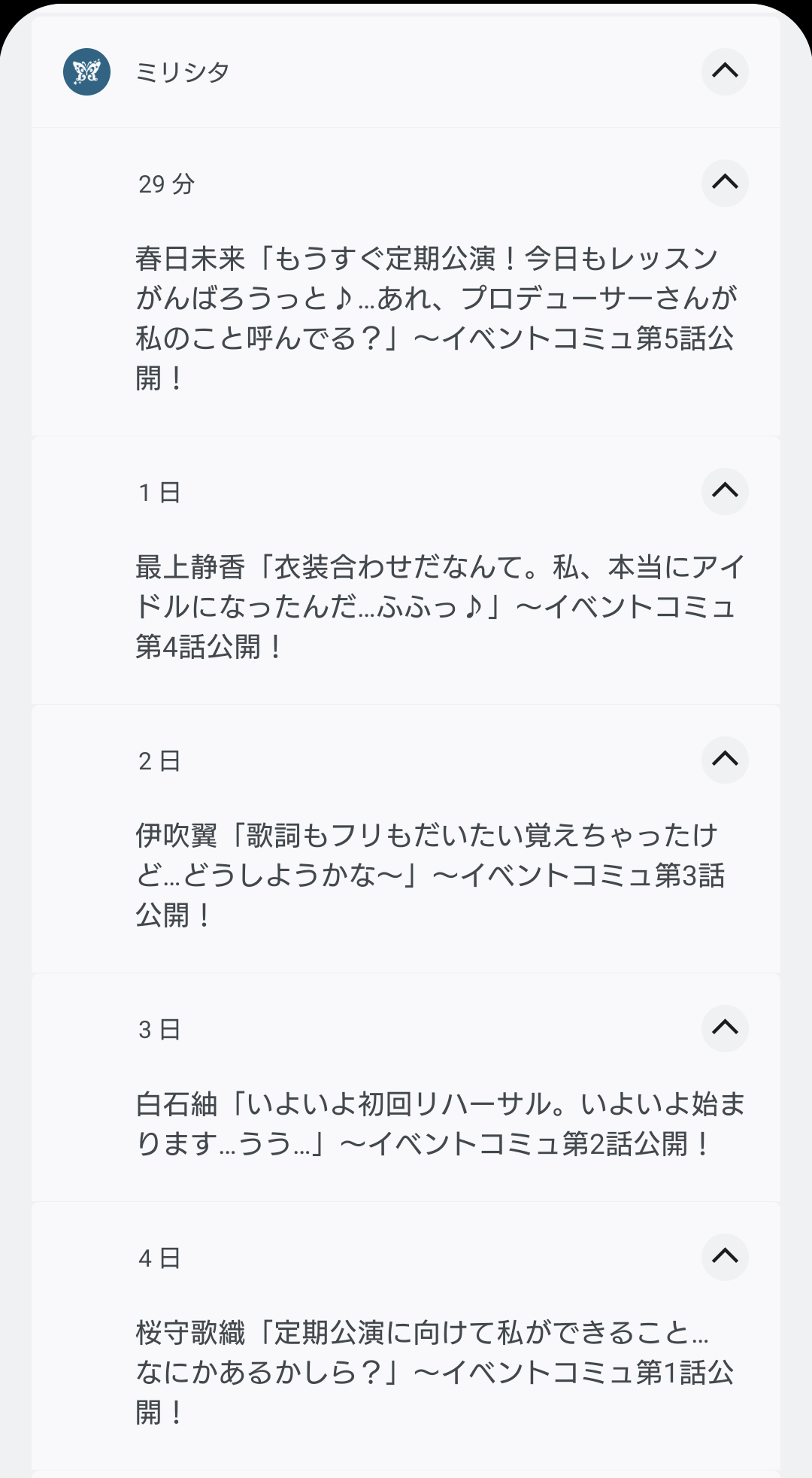Collapse the 1 日 notification chevron
This screenshot has width=812, height=1478.
(x=725, y=491)
